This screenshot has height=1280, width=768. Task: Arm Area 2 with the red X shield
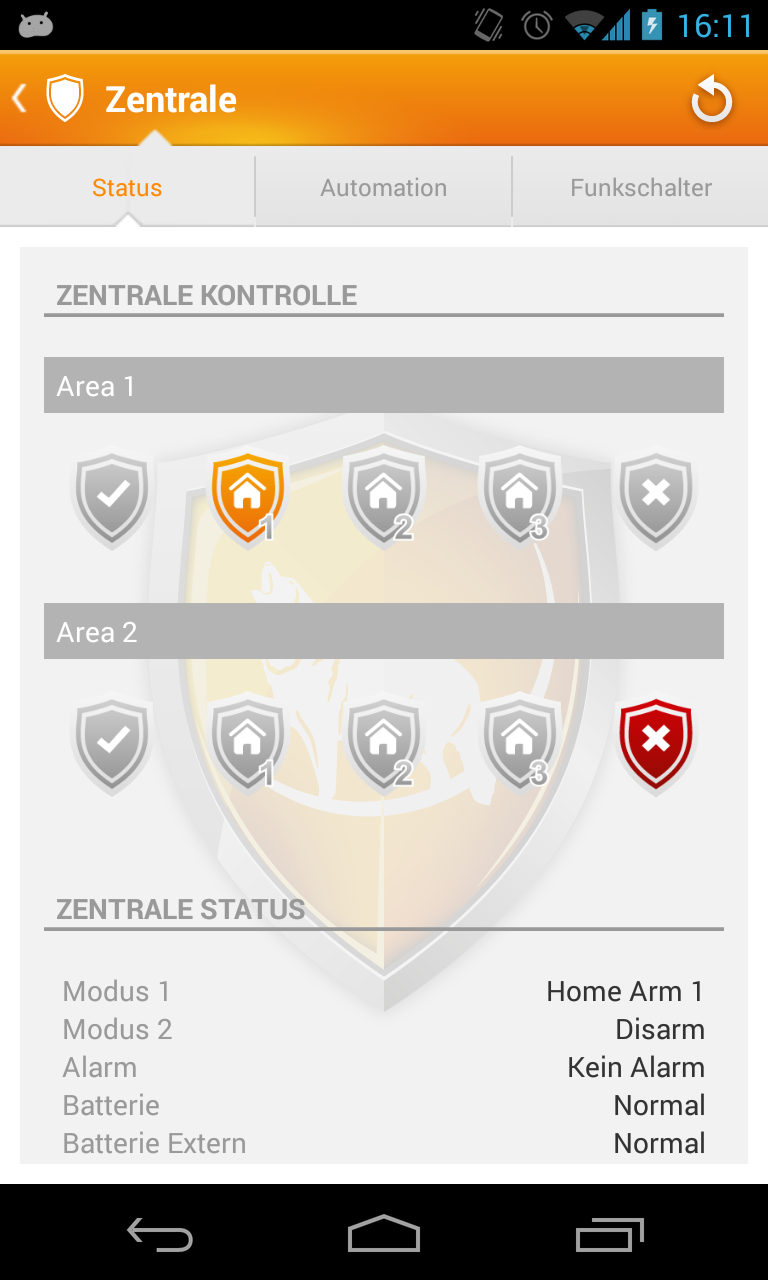655,740
